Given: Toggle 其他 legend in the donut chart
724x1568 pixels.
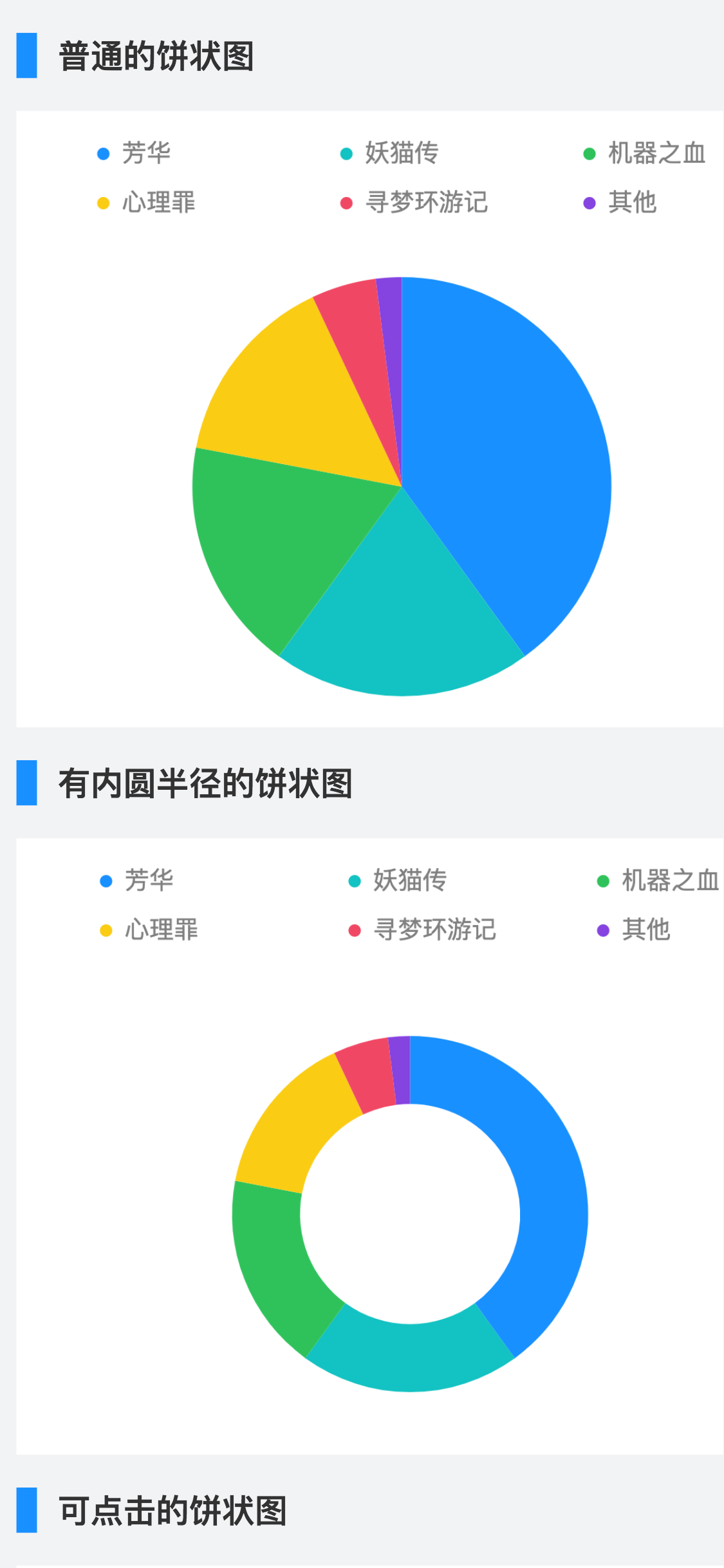Looking at the screenshot, I should coord(633,930).
